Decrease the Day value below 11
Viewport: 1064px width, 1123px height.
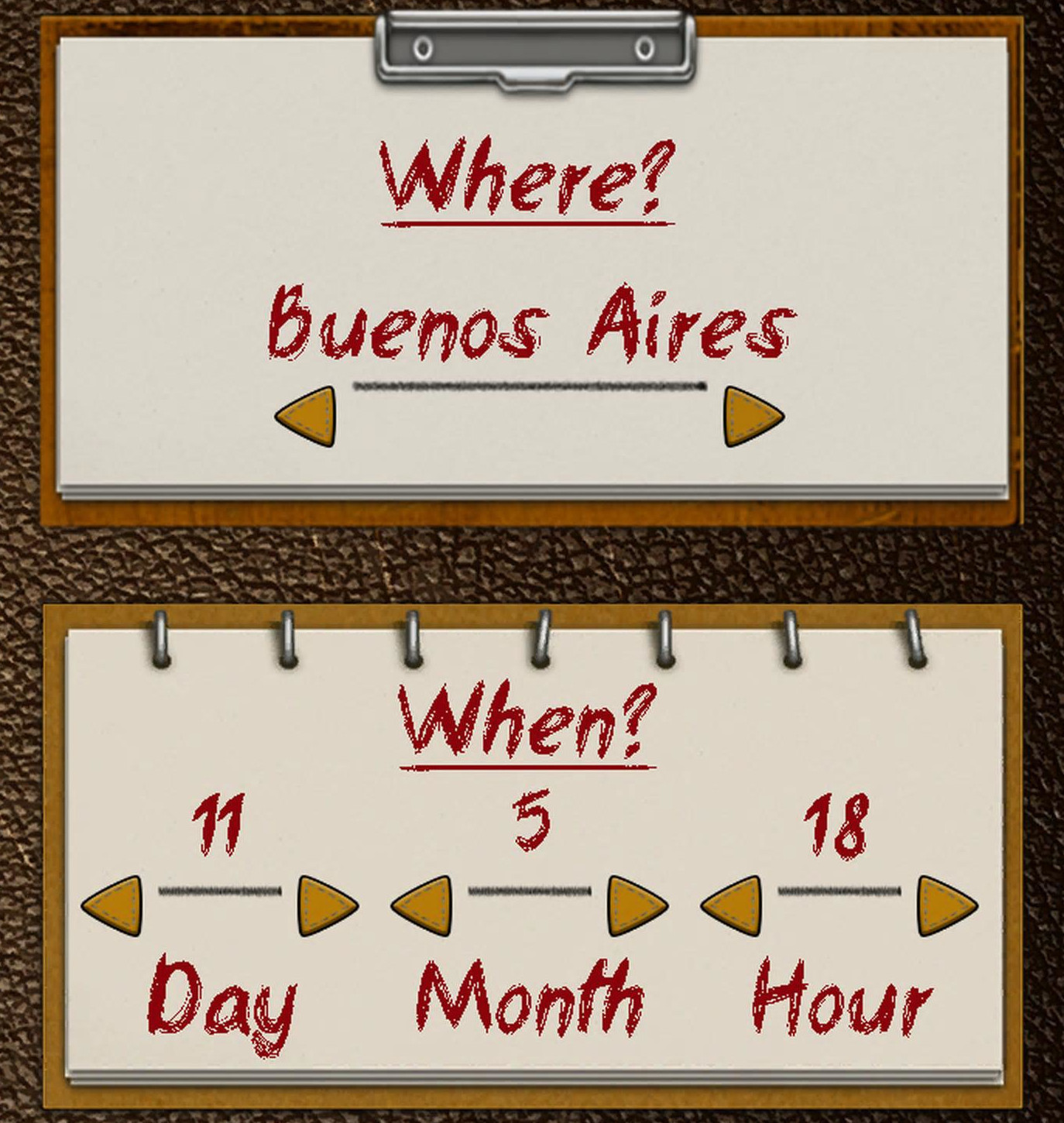click(x=116, y=905)
